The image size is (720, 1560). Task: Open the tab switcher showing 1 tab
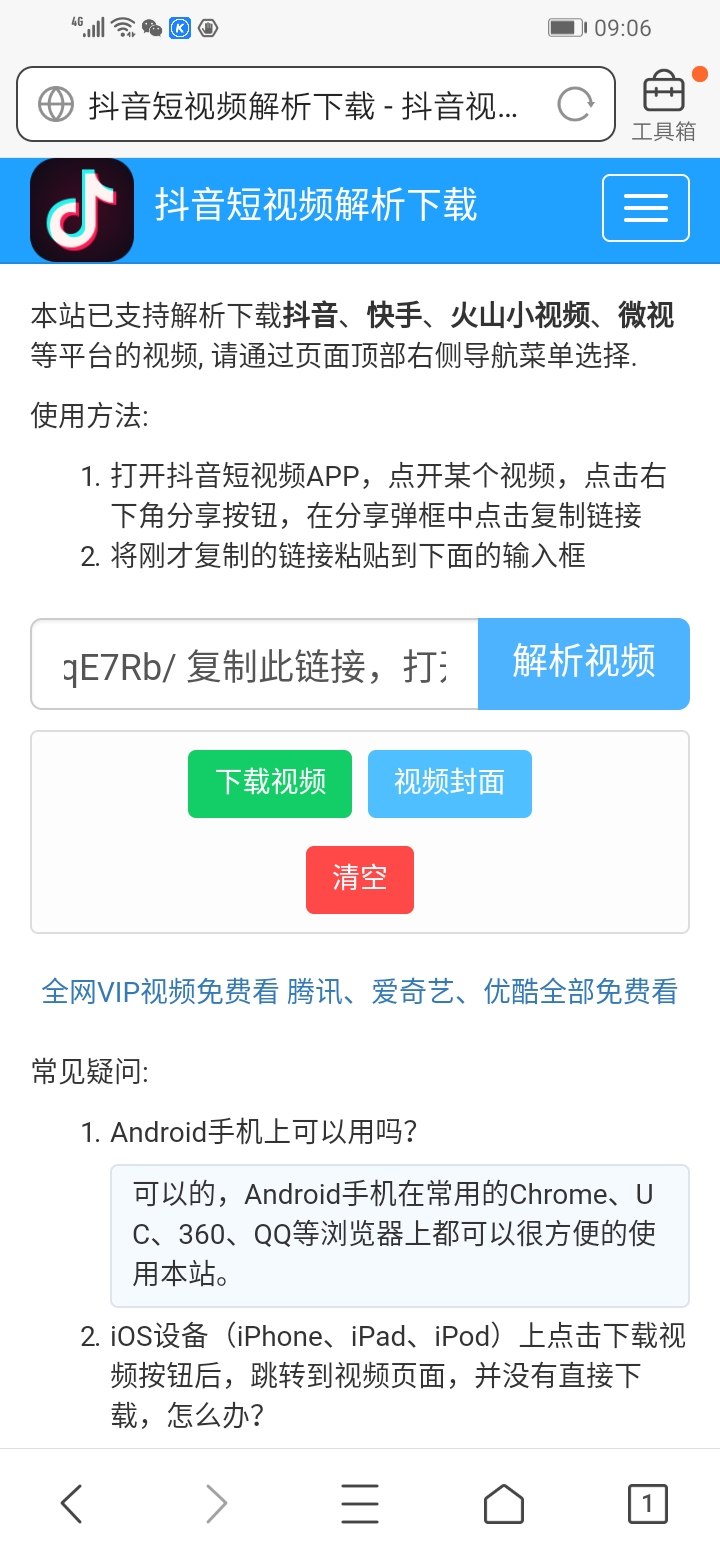(x=647, y=1503)
